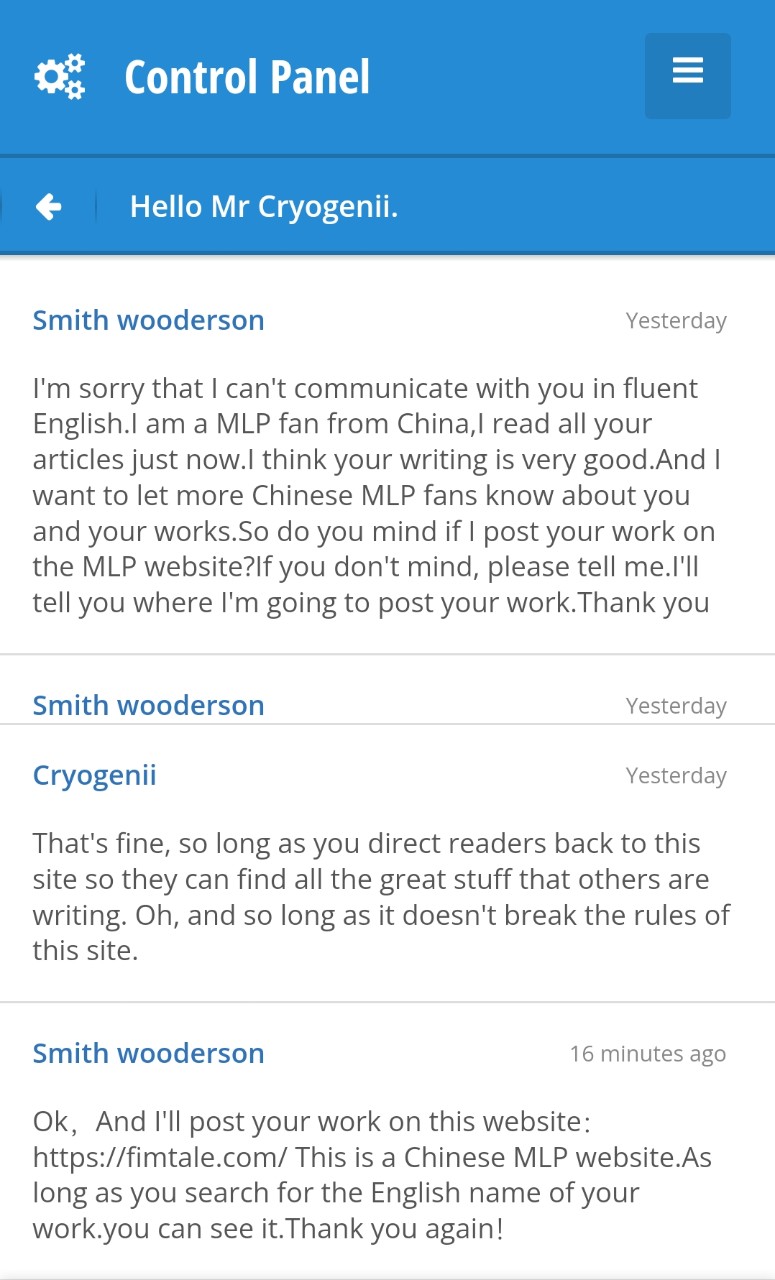Open Cryogenii's profile link
The image size is (775, 1280).
(94, 775)
